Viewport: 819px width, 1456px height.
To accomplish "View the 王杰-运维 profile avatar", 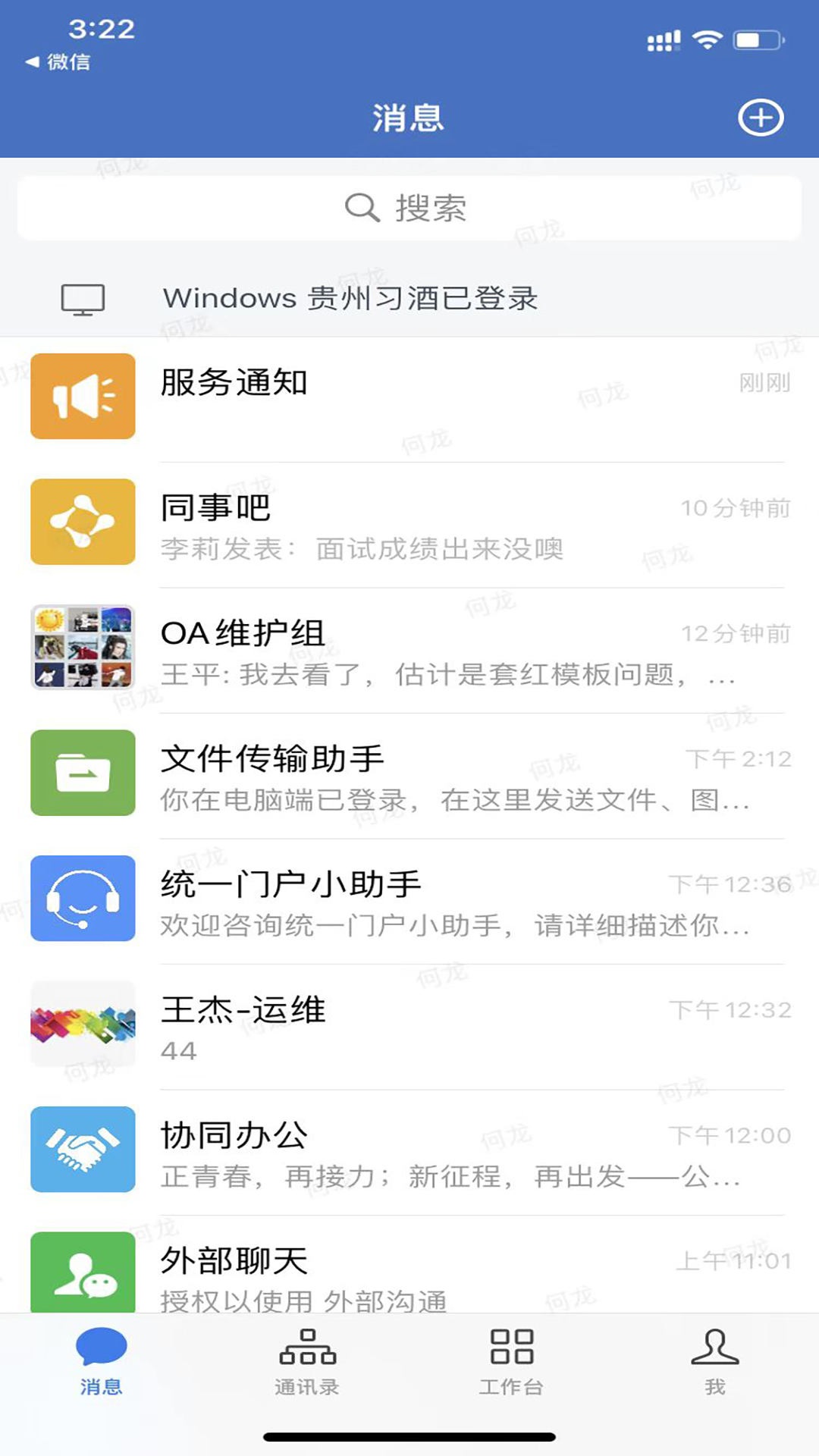I will tap(82, 1023).
